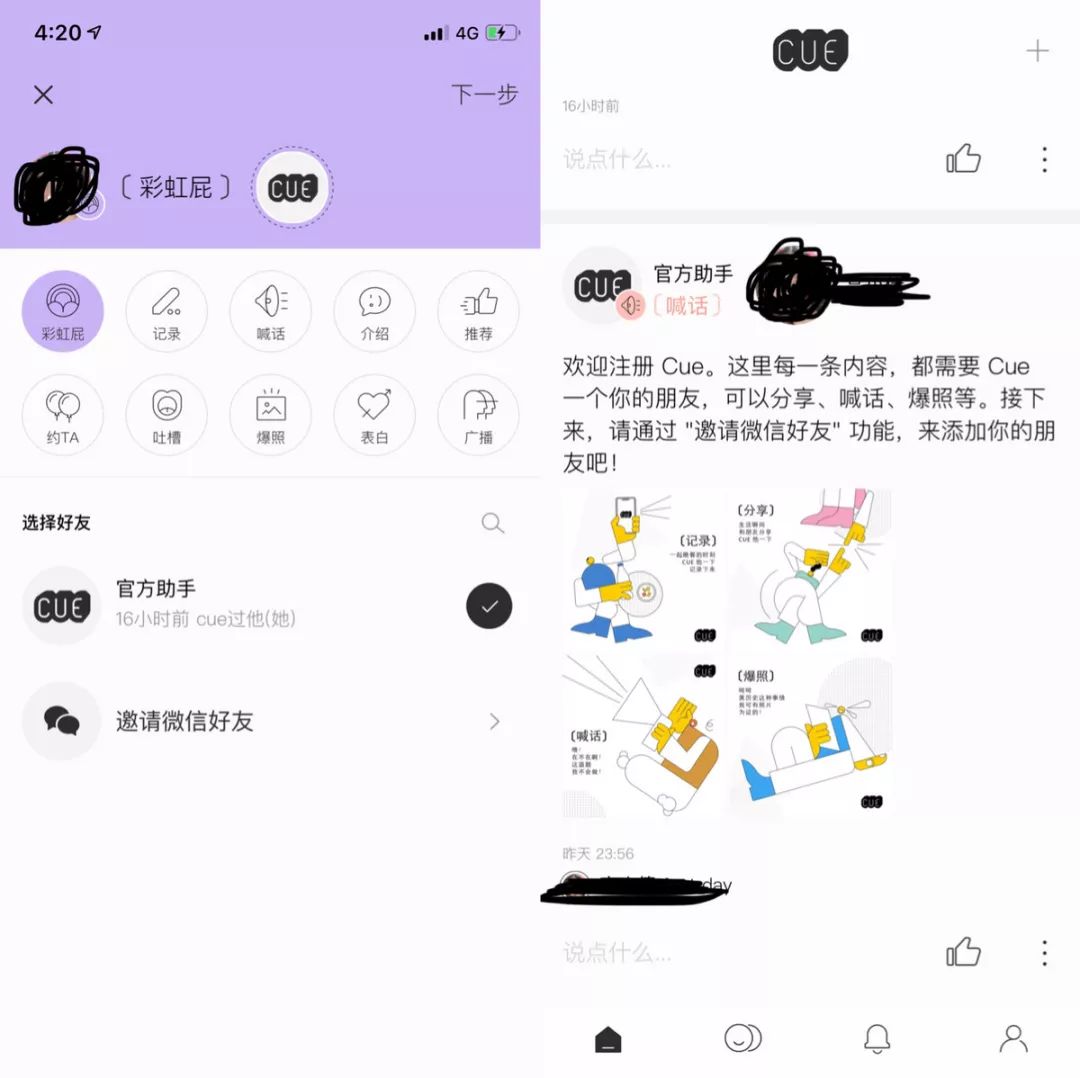Choose the 爆照 post type

coord(270,415)
